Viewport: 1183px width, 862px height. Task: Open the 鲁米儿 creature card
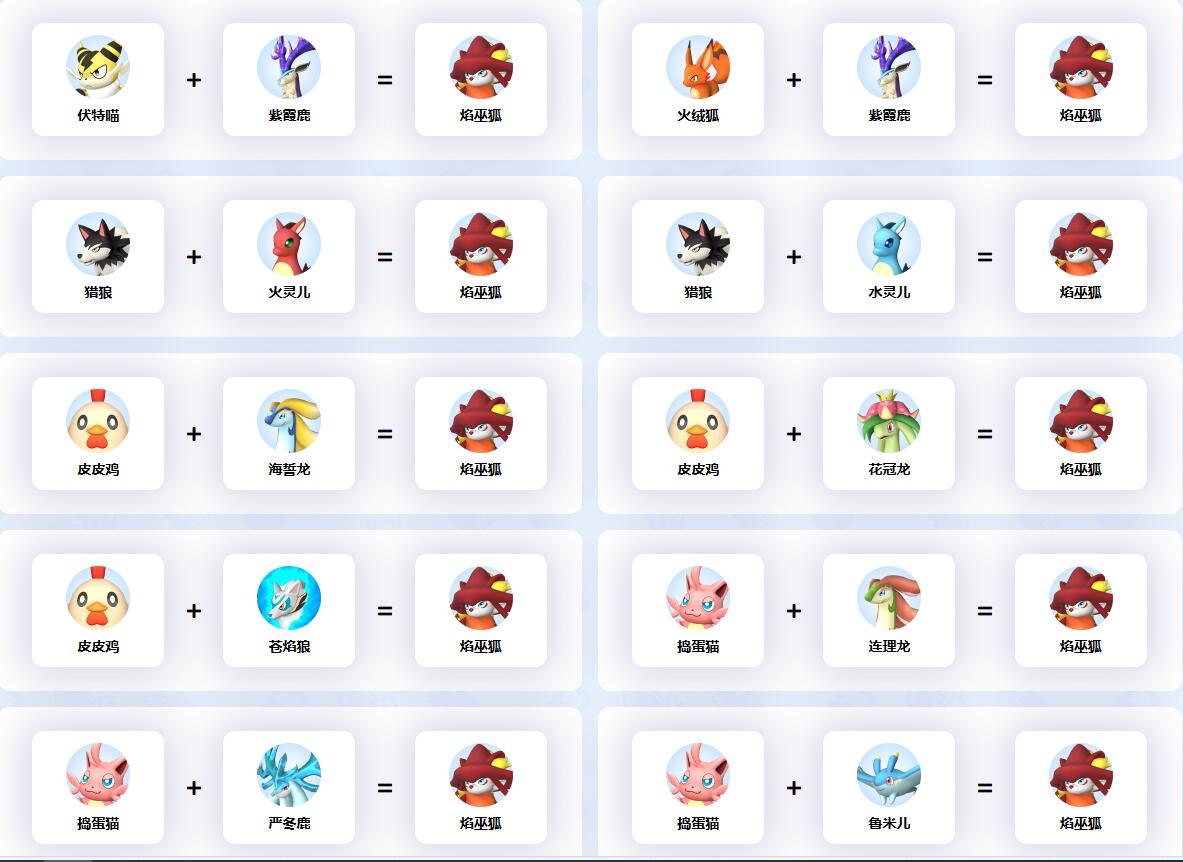click(x=889, y=787)
